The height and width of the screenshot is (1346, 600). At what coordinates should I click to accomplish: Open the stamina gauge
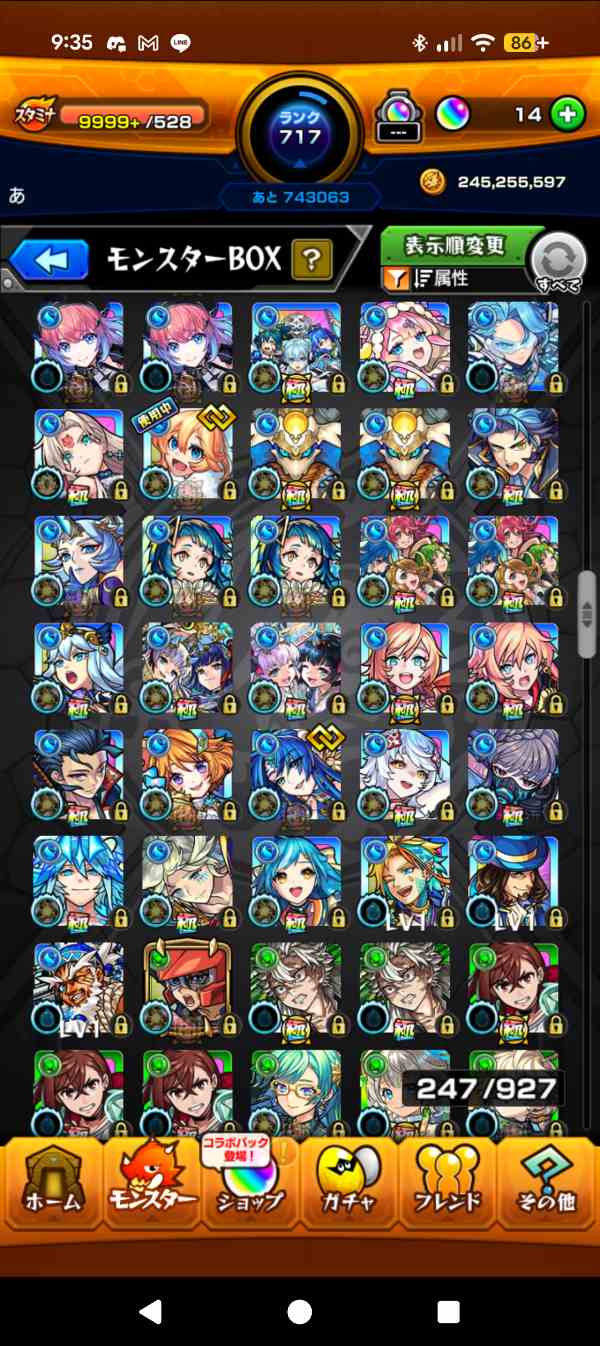click(x=112, y=117)
